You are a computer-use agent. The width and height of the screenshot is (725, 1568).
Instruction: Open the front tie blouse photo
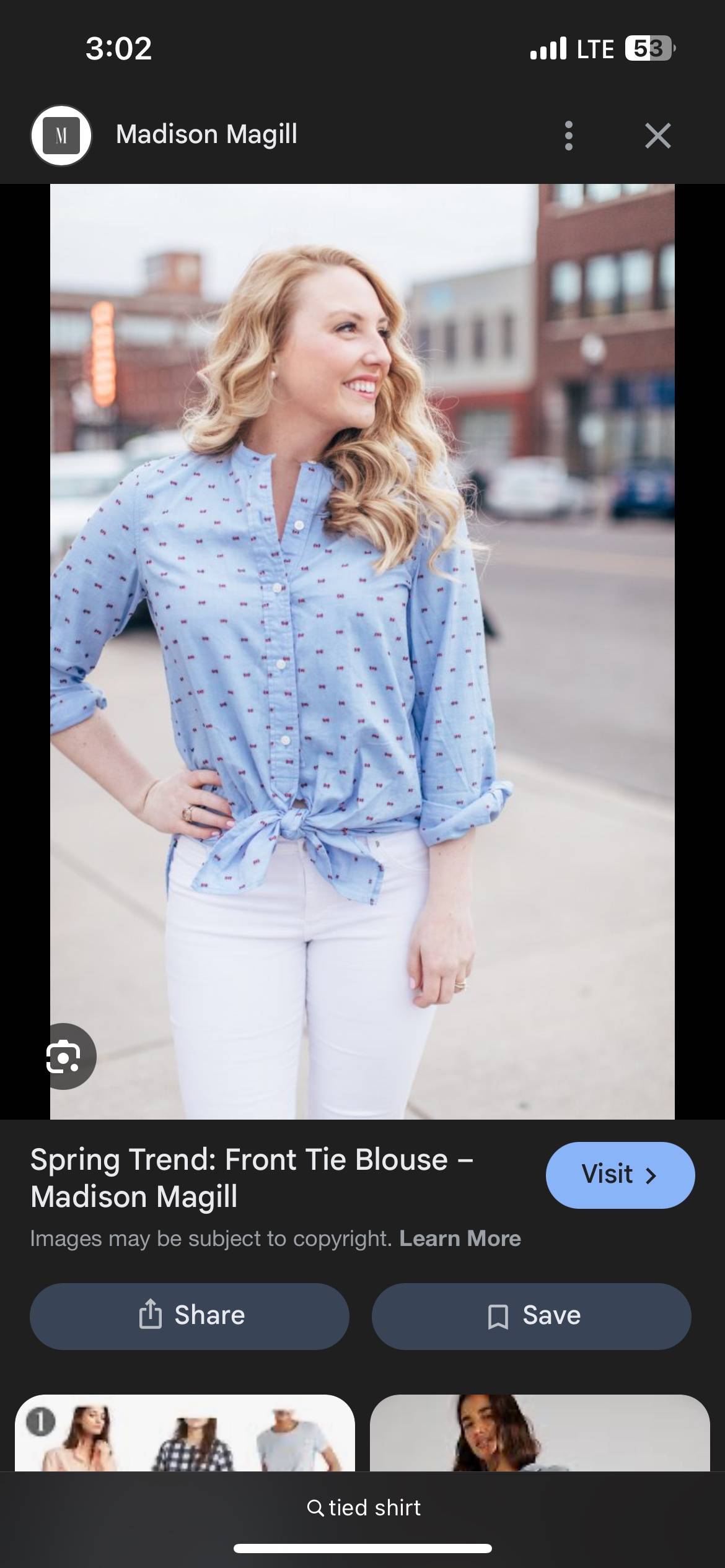[x=362, y=651]
